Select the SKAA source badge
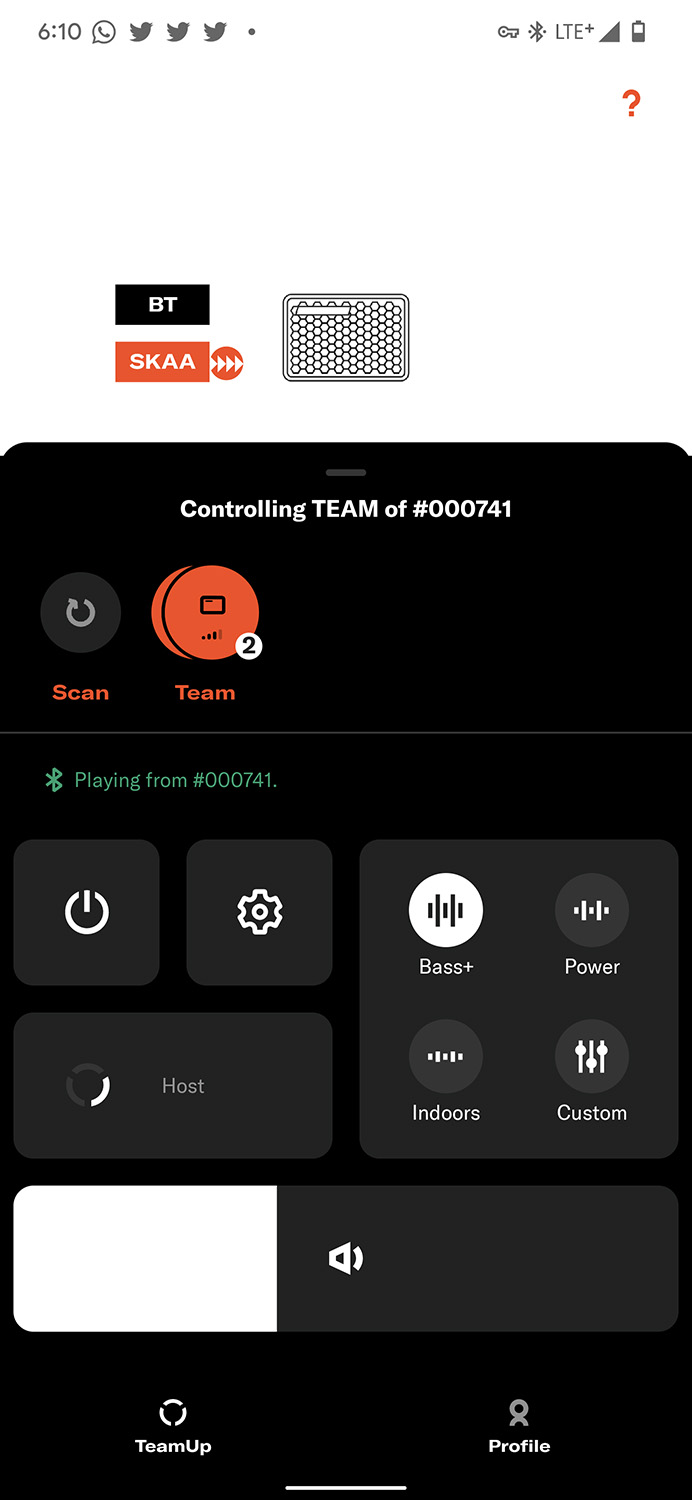Screen dimensions: 692x1500 click(x=179, y=362)
